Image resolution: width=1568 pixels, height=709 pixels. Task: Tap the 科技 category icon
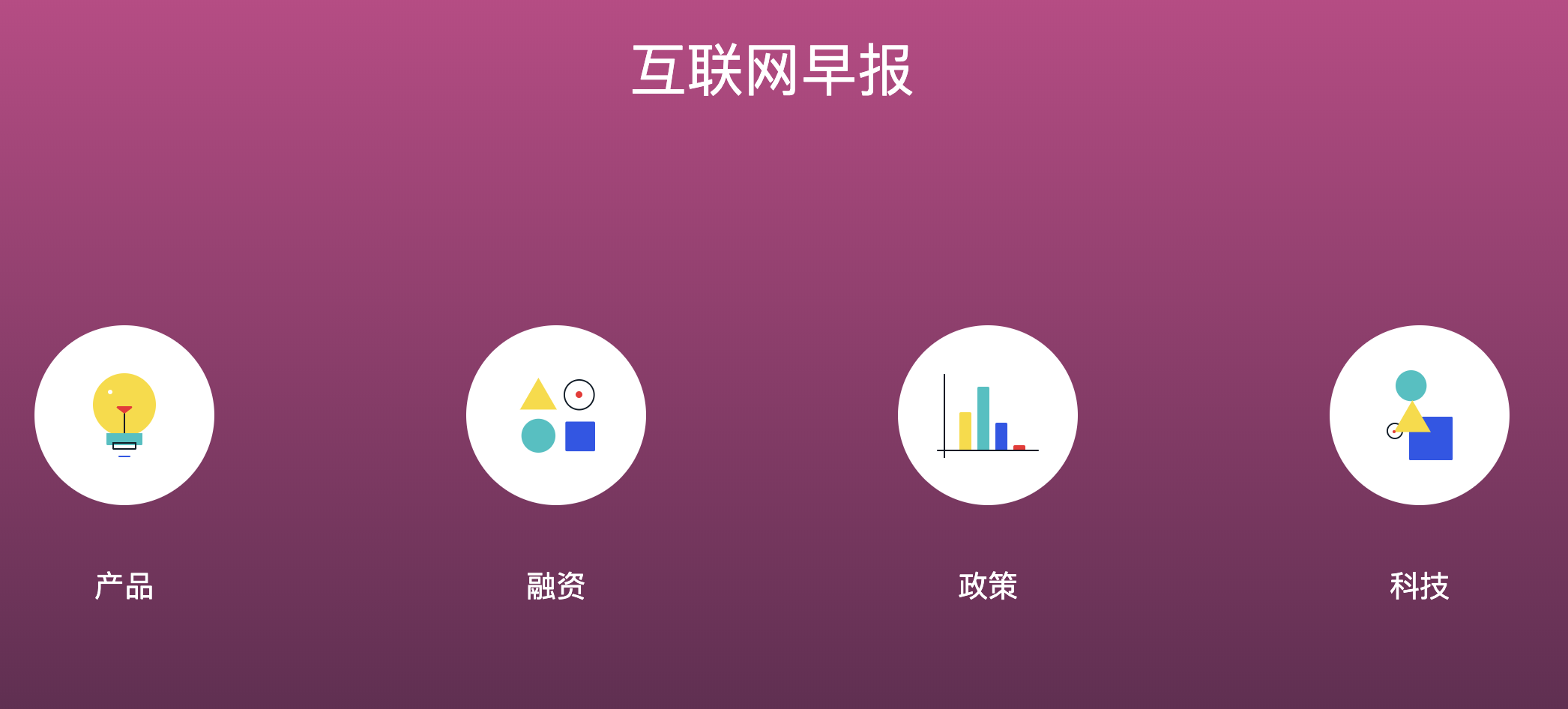pyautogui.click(x=1420, y=415)
